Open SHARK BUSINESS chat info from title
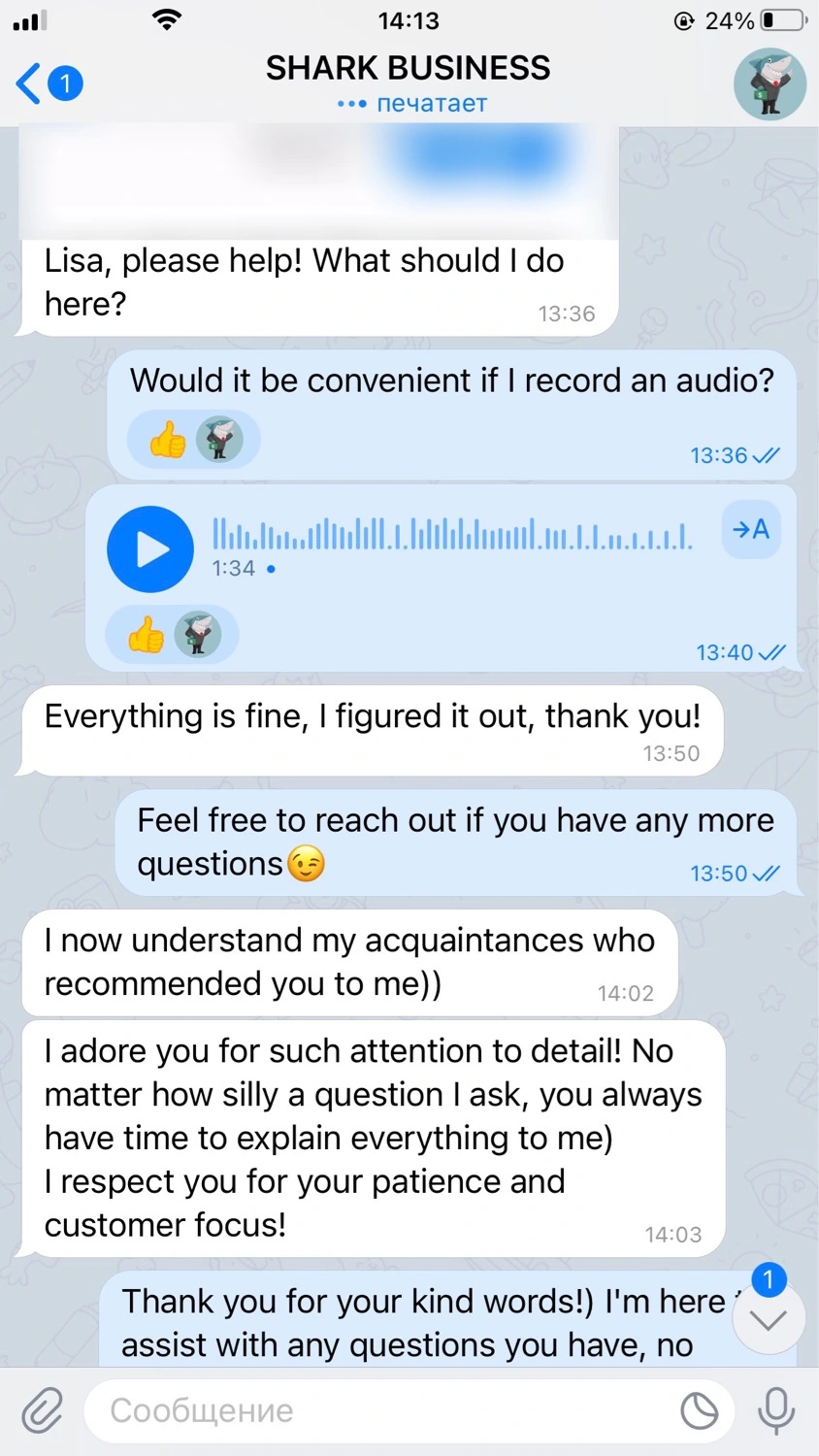 coord(408,70)
